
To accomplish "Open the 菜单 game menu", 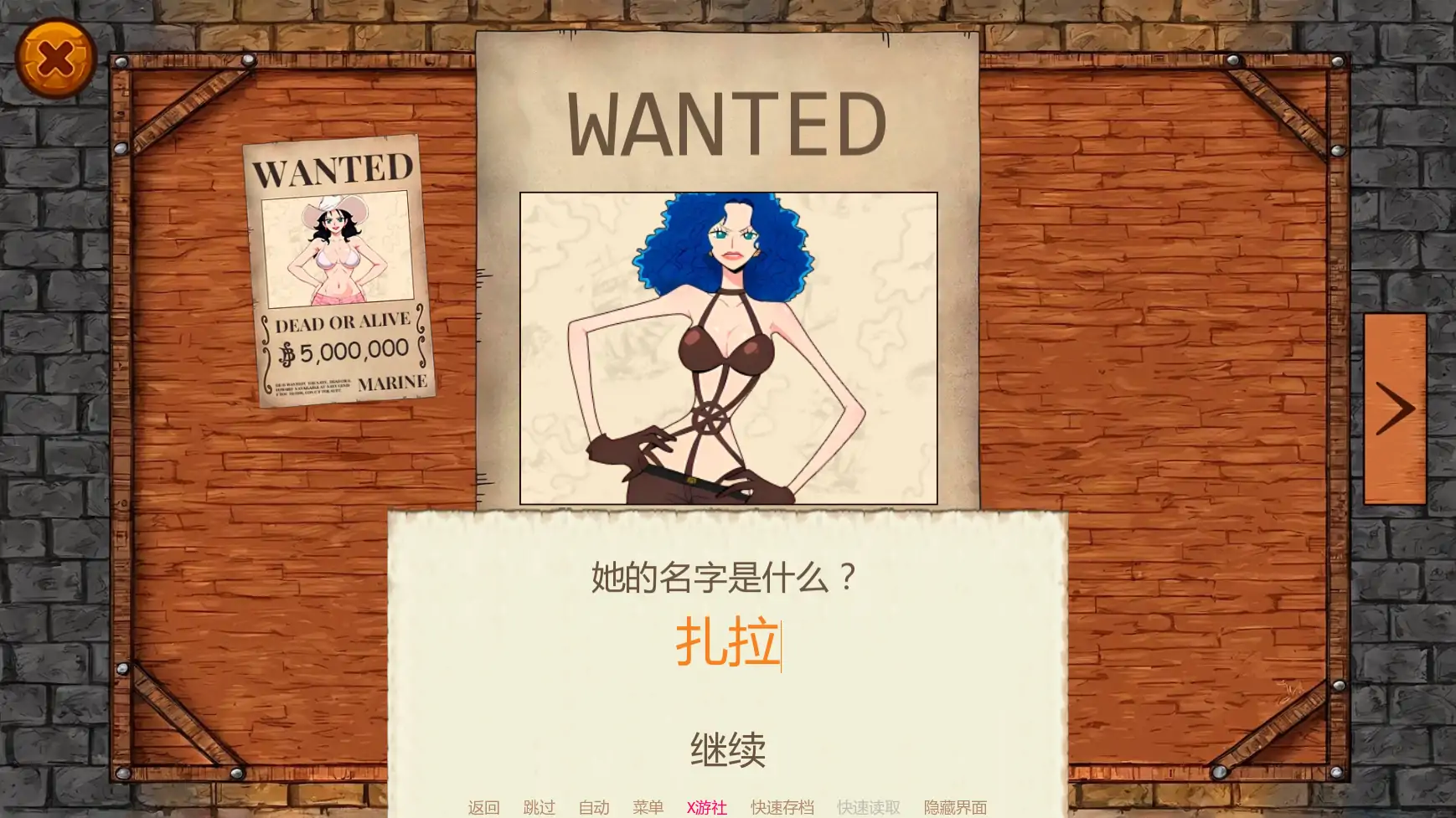I will pyautogui.click(x=648, y=807).
